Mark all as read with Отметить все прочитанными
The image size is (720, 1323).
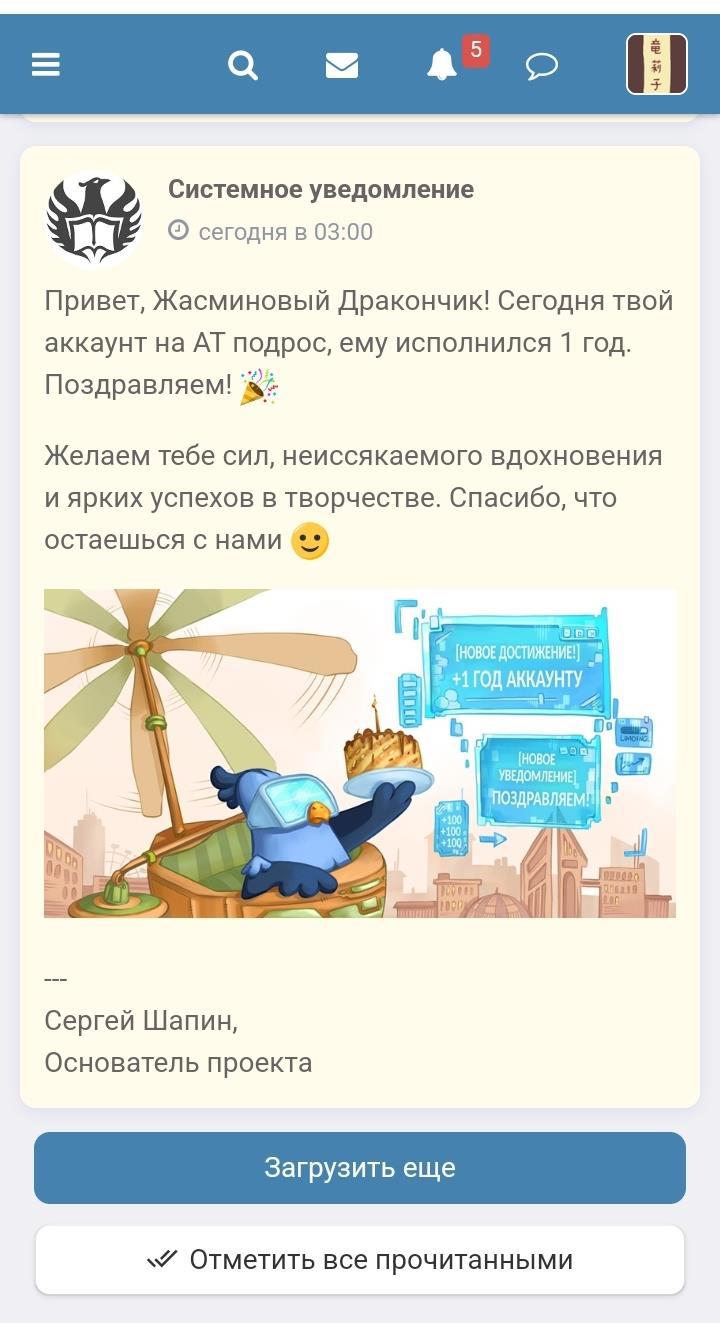pyautogui.click(x=360, y=1259)
